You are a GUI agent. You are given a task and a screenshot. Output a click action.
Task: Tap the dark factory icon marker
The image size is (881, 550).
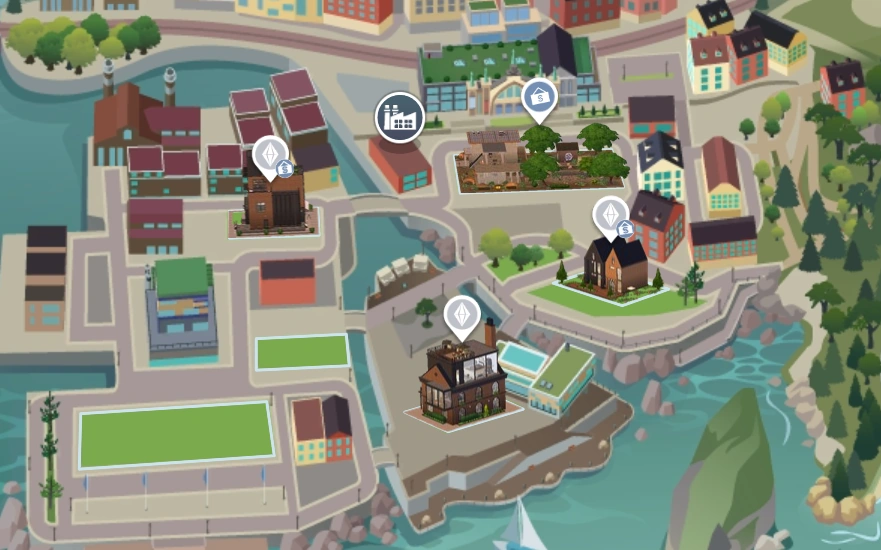click(x=399, y=117)
